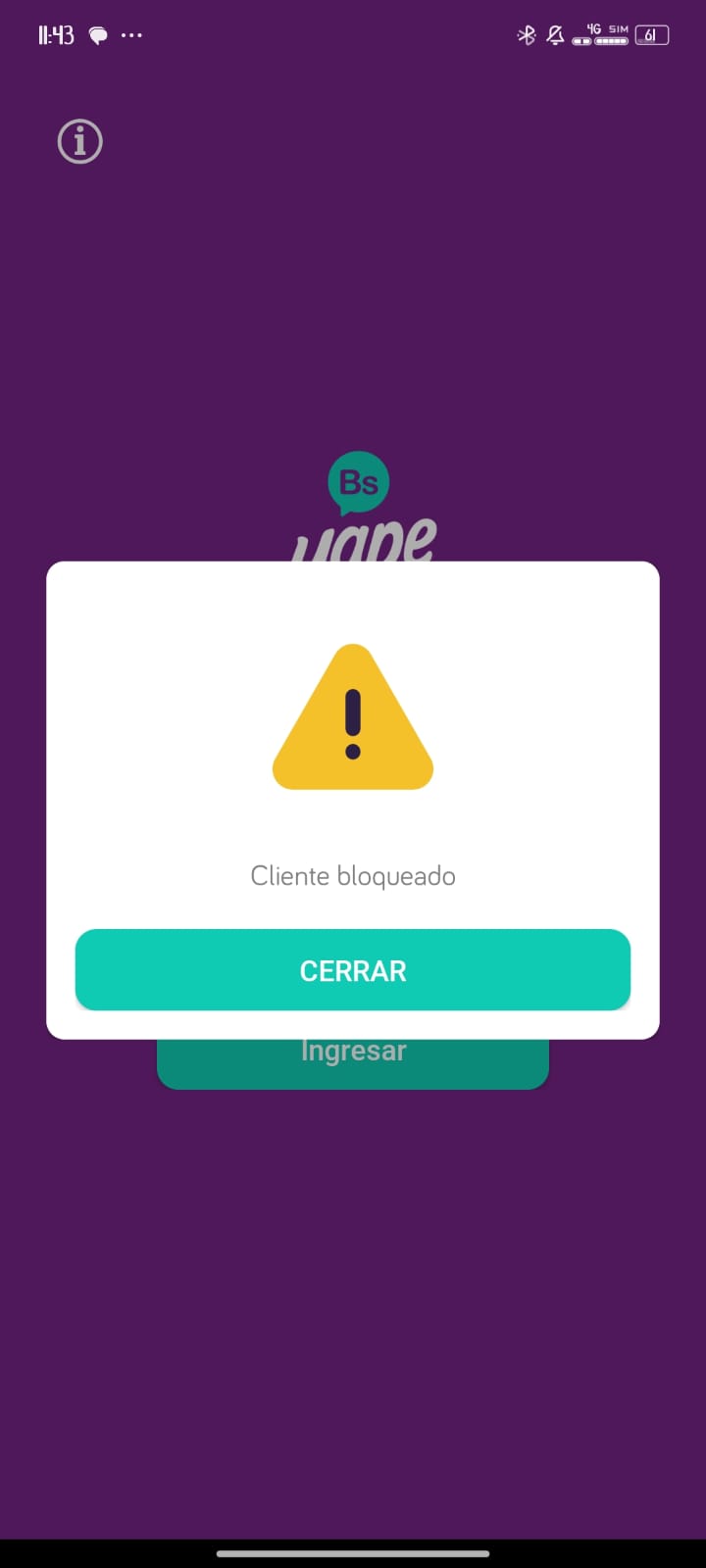The width and height of the screenshot is (706, 1568).
Task: Open the Yape Bs speech-bubble logo
Action: 359,481
